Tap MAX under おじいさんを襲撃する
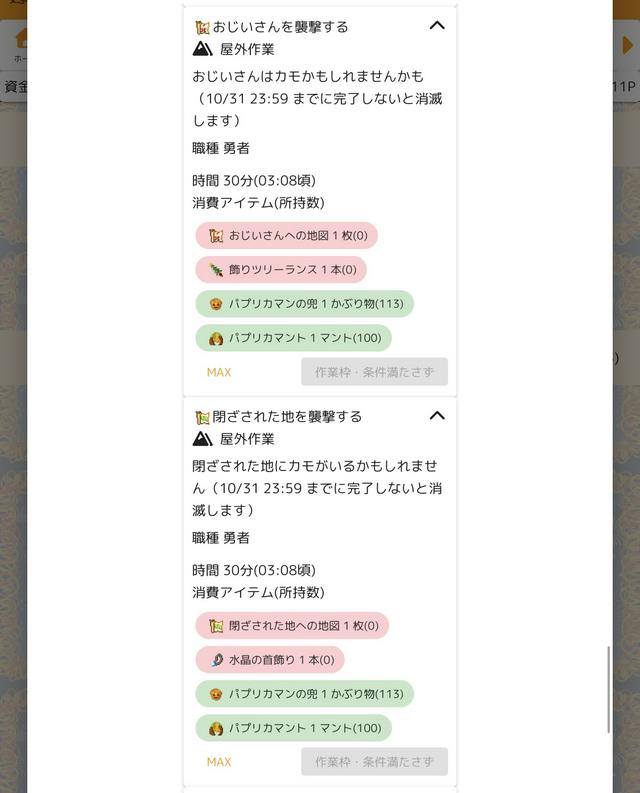This screenshot has width=640, height=793. pyautogui.click(x=219, y=372)
